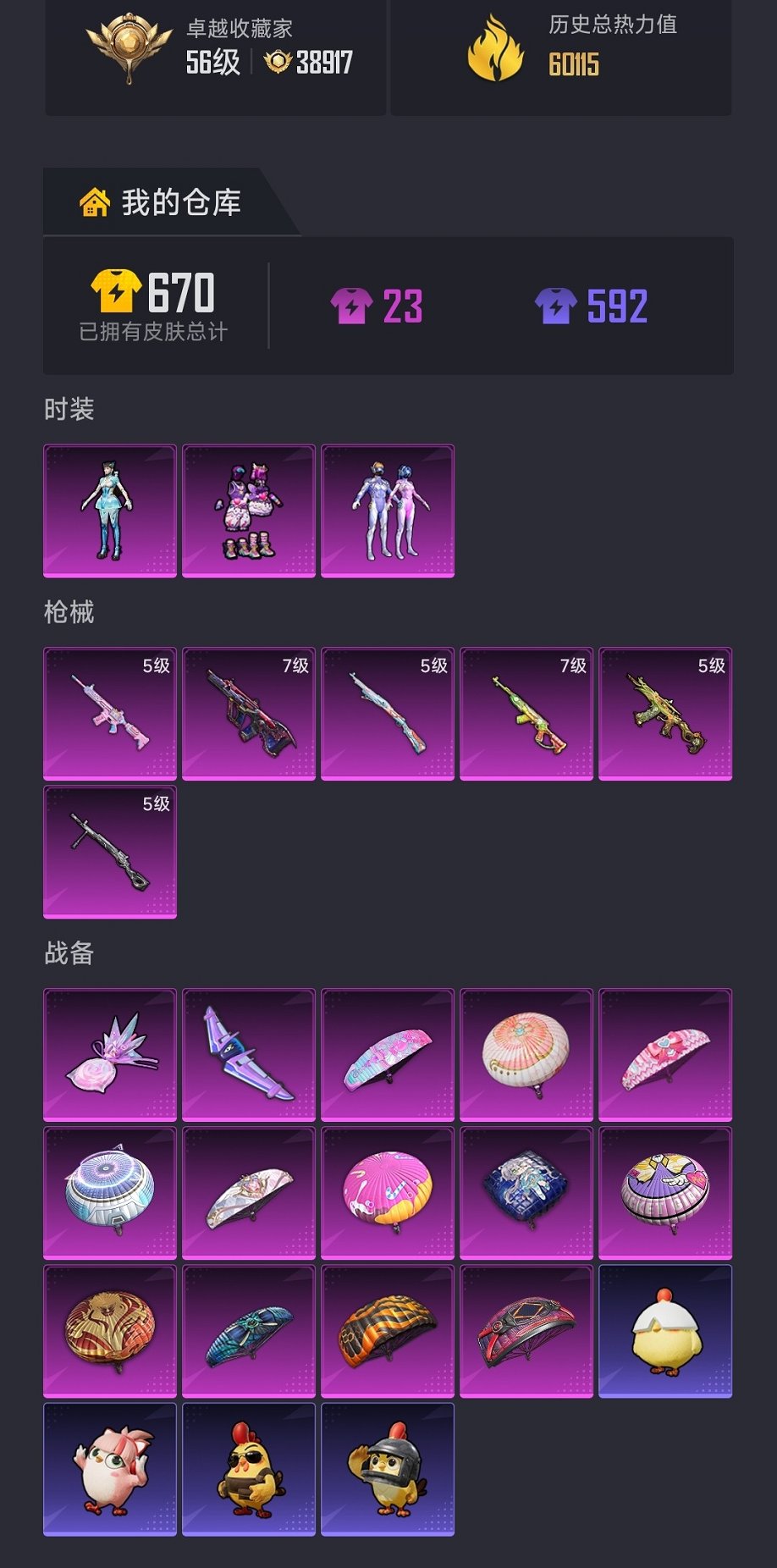This screenshot has width=777, height=1568.
Task: View the pink outfit set with shoes
Action: pyautogui.click(x=249, y=511)
